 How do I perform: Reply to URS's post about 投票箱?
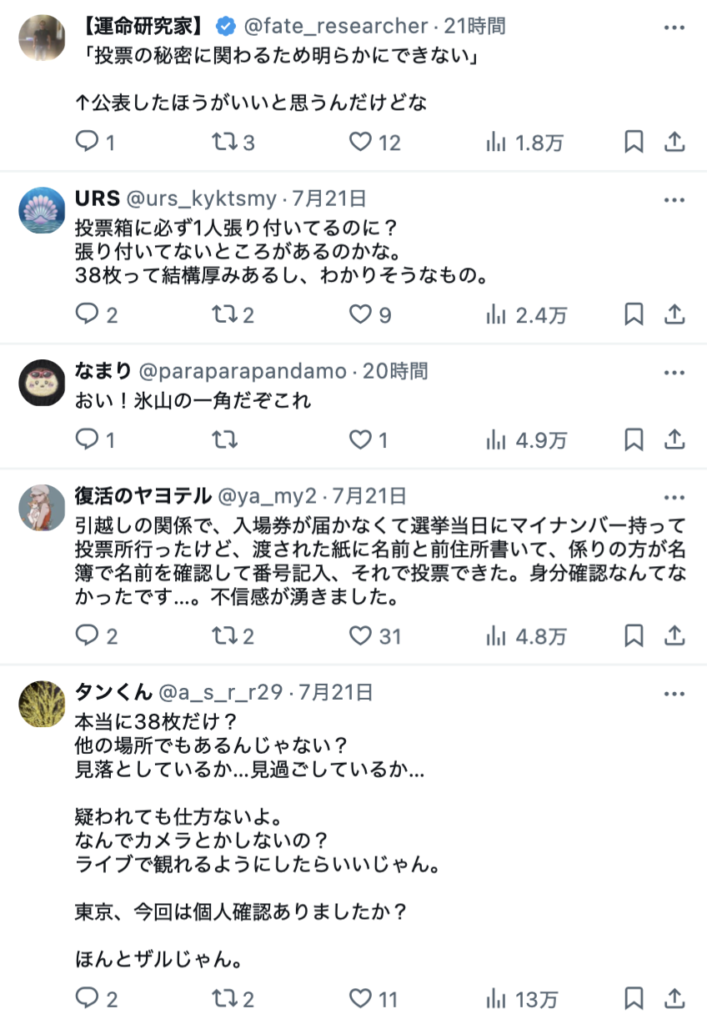[88, 315]
